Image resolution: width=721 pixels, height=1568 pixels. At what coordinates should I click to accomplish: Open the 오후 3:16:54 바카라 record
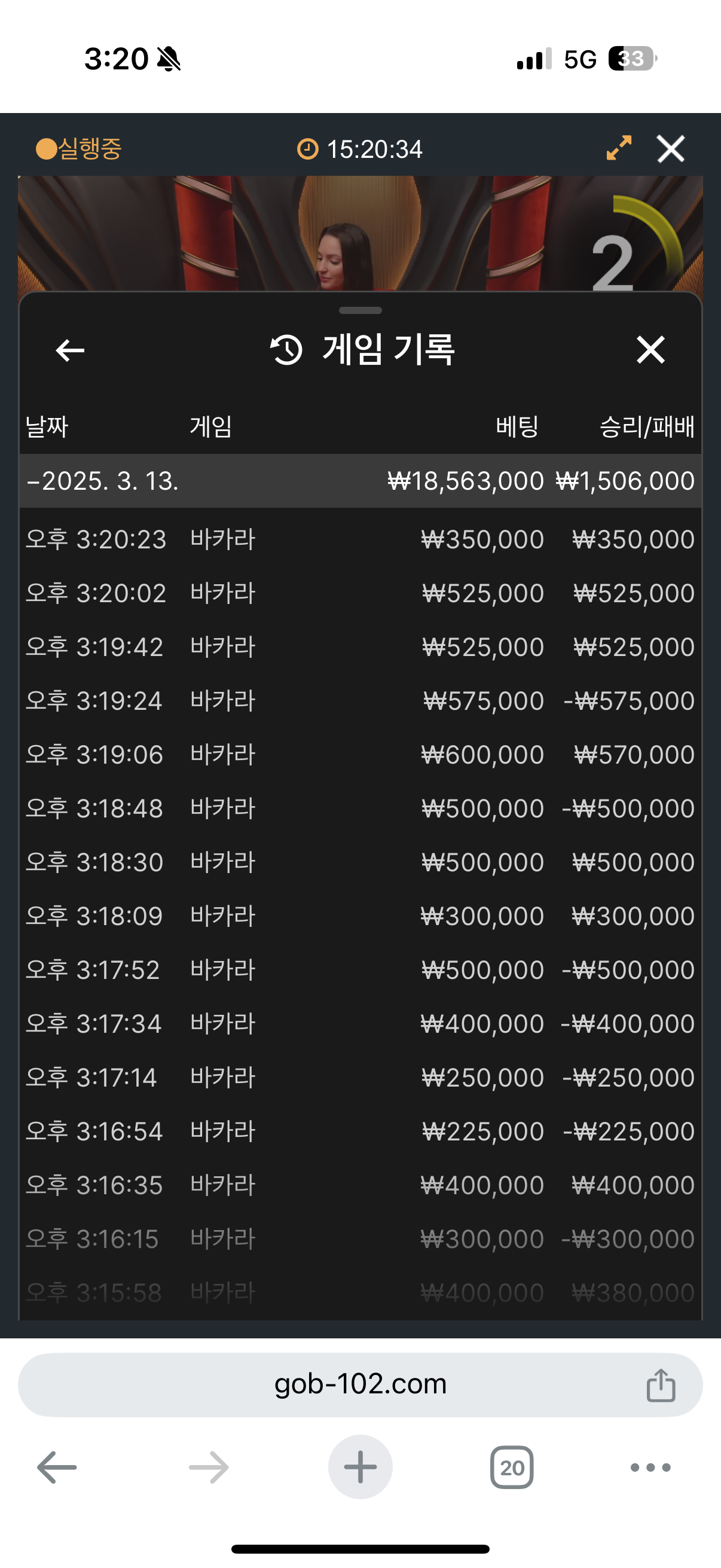point(360,1131)
